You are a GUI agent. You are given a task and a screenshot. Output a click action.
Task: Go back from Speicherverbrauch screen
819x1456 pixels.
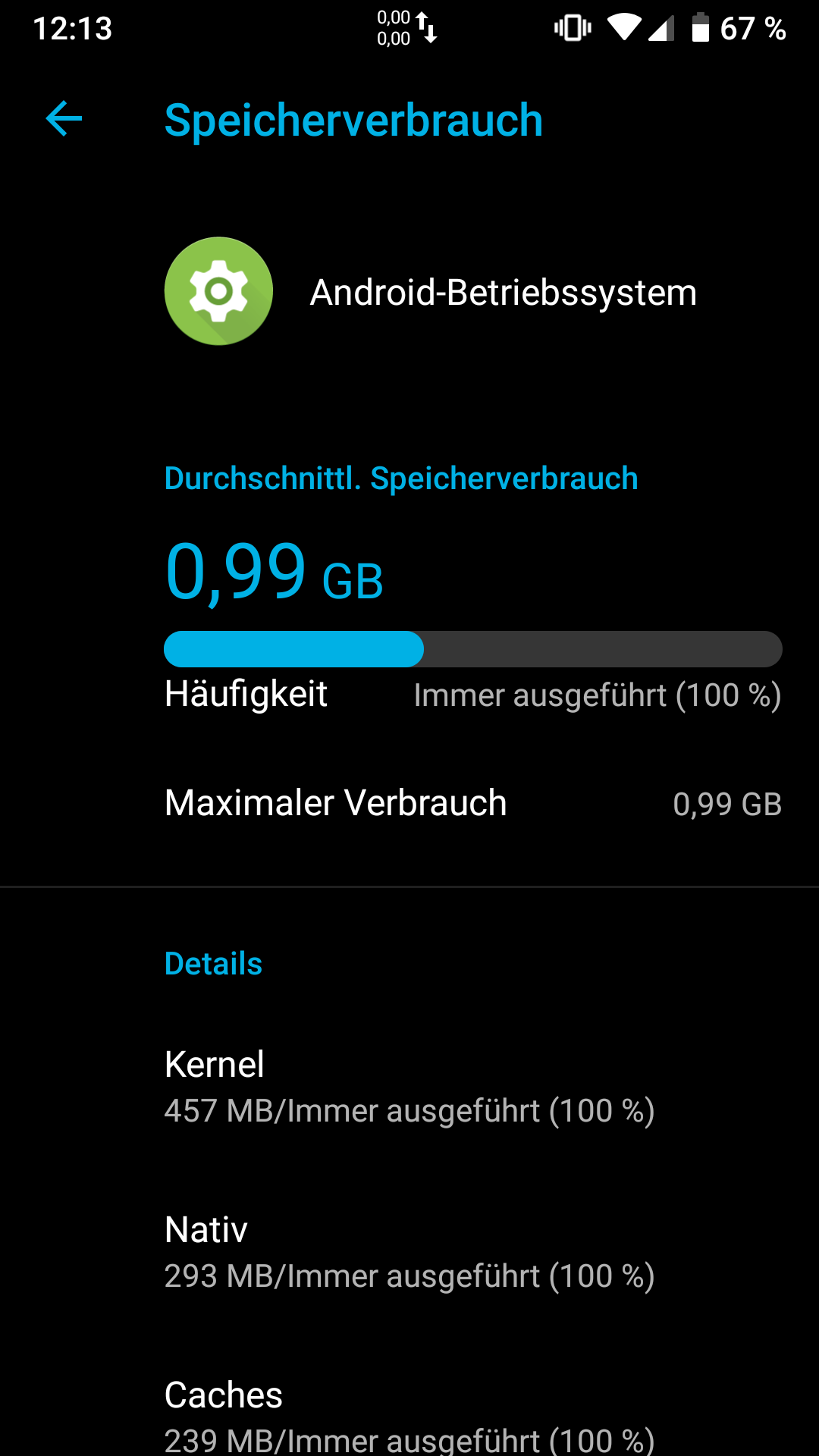click(64, 119)
